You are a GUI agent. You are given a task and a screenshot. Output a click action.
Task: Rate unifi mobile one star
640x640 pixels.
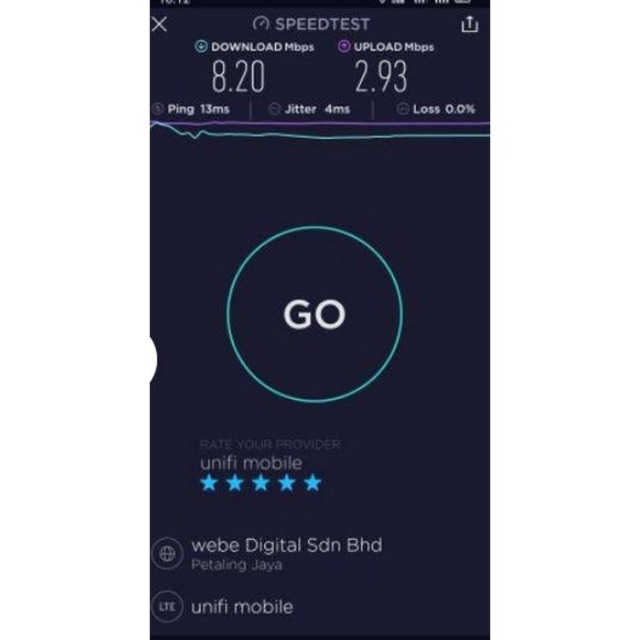point(209,483)
